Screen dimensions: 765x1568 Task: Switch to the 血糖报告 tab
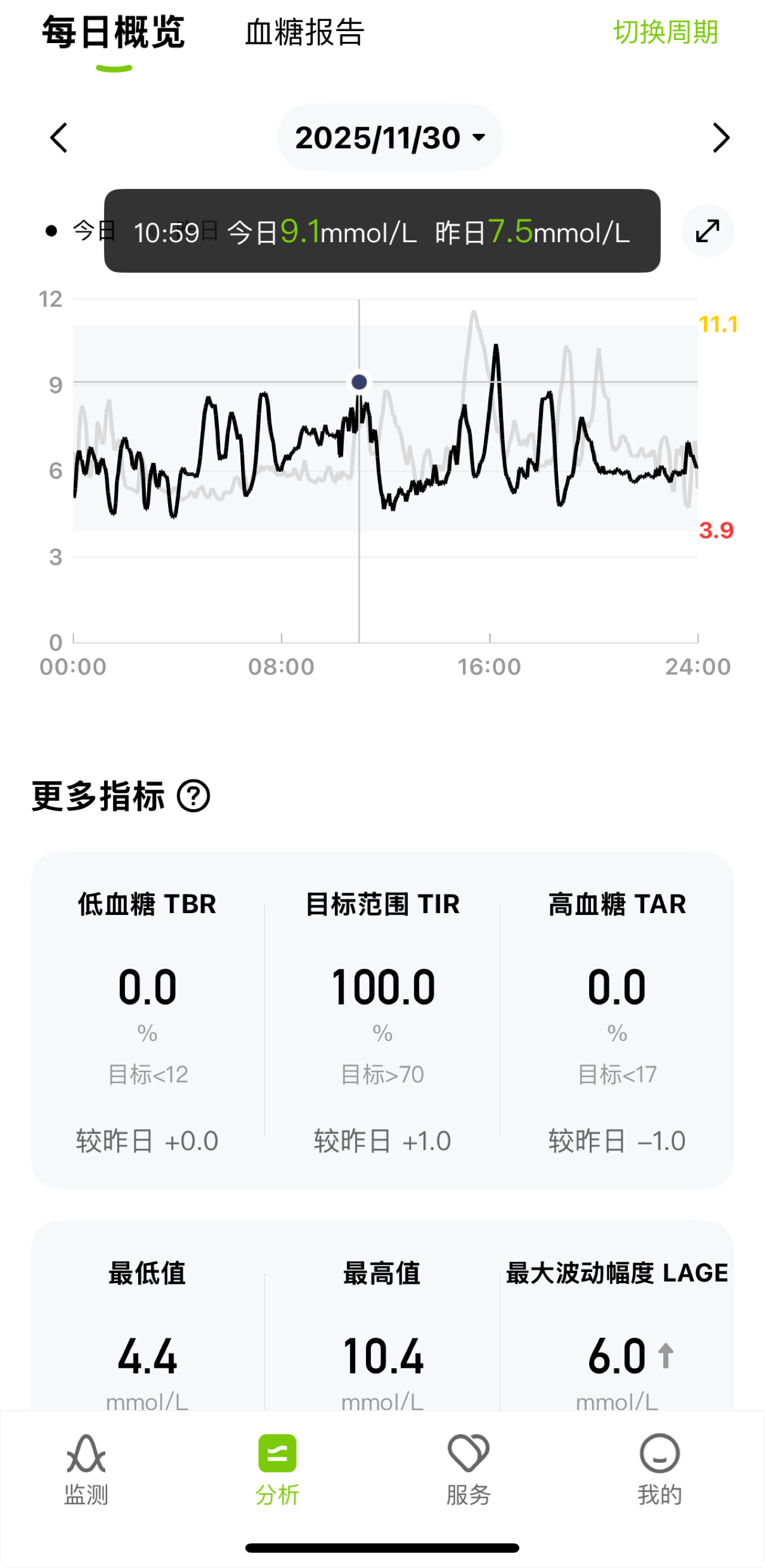point(304,32)
